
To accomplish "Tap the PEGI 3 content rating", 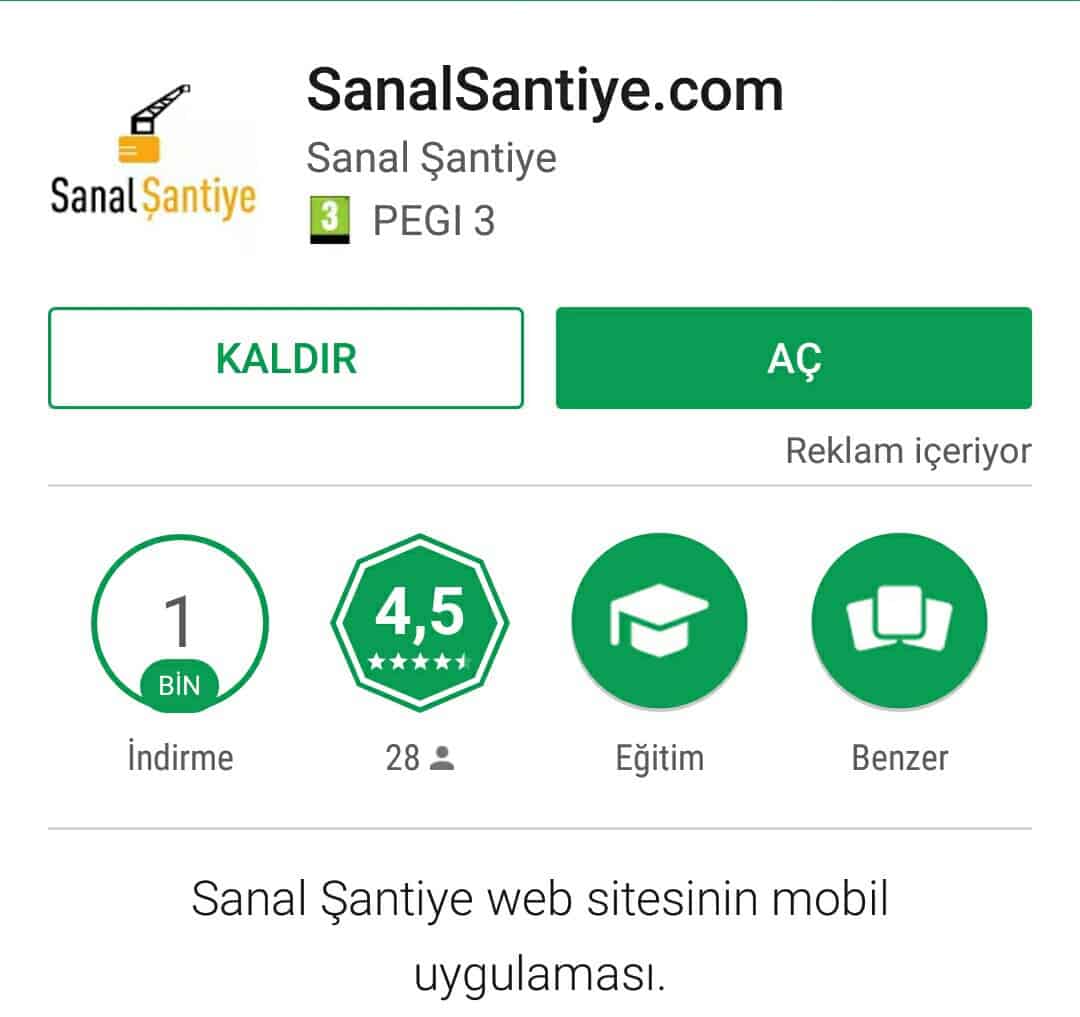I will (402, 221).
